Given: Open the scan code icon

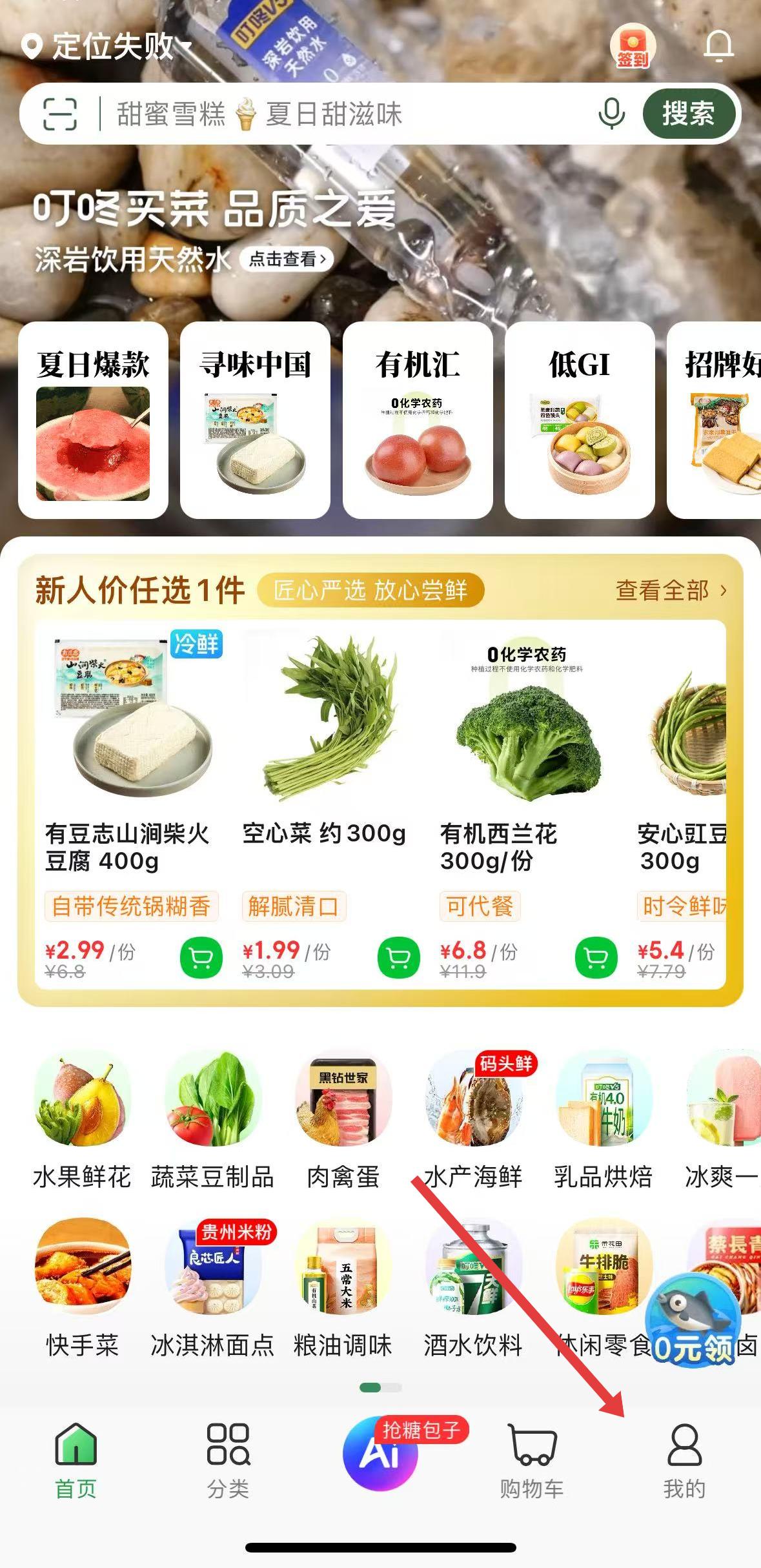Looking at the screenshot, I should pos(60,114).
